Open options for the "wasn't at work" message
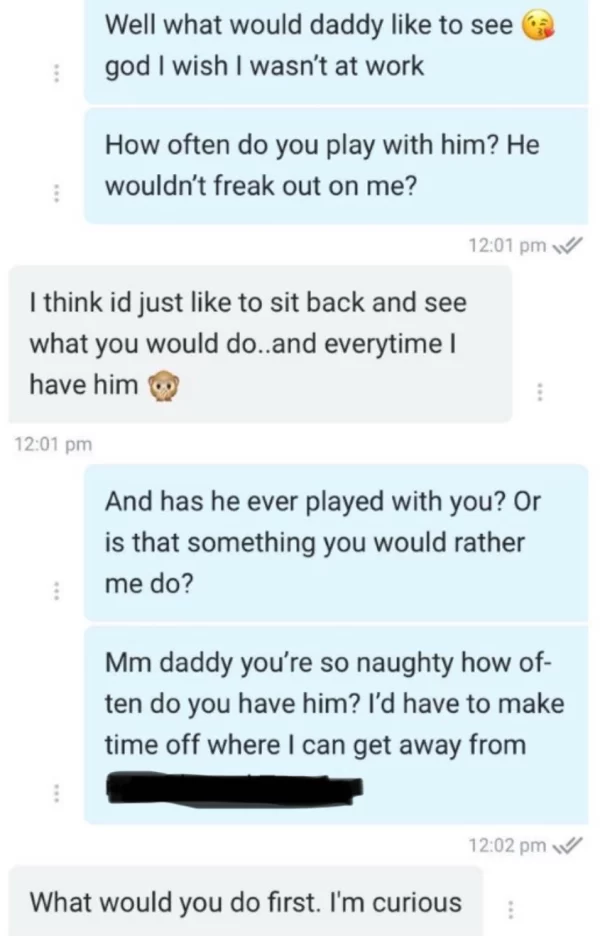 tap(56, 72)
